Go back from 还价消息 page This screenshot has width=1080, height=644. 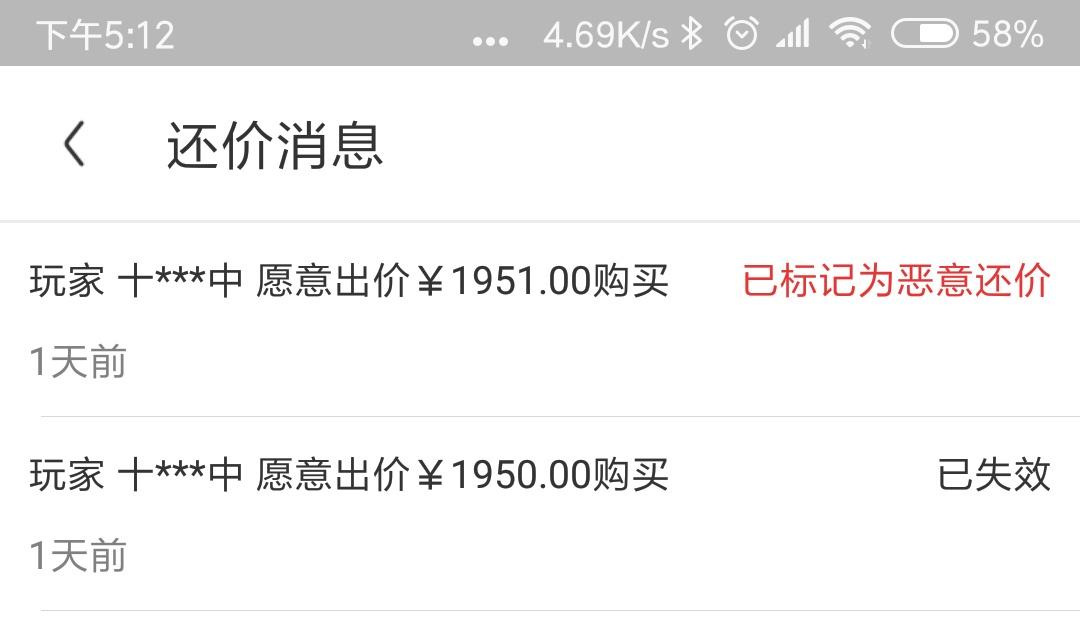(74, 144)
